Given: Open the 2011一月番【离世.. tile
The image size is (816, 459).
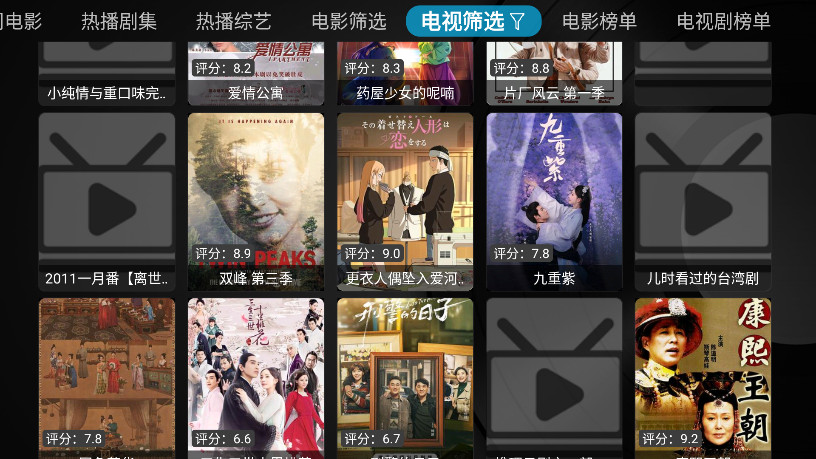Looking at the screenshot, I should click(107, 201).
